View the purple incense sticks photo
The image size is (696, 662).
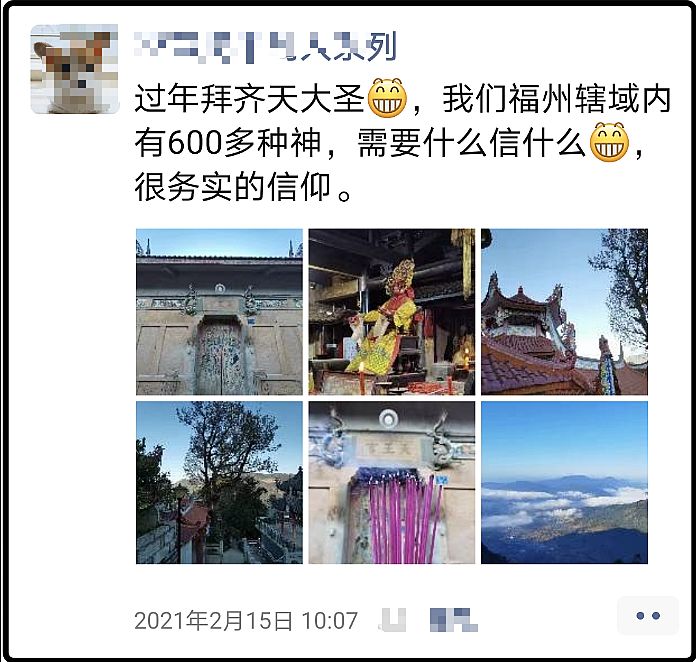[391, 483]
